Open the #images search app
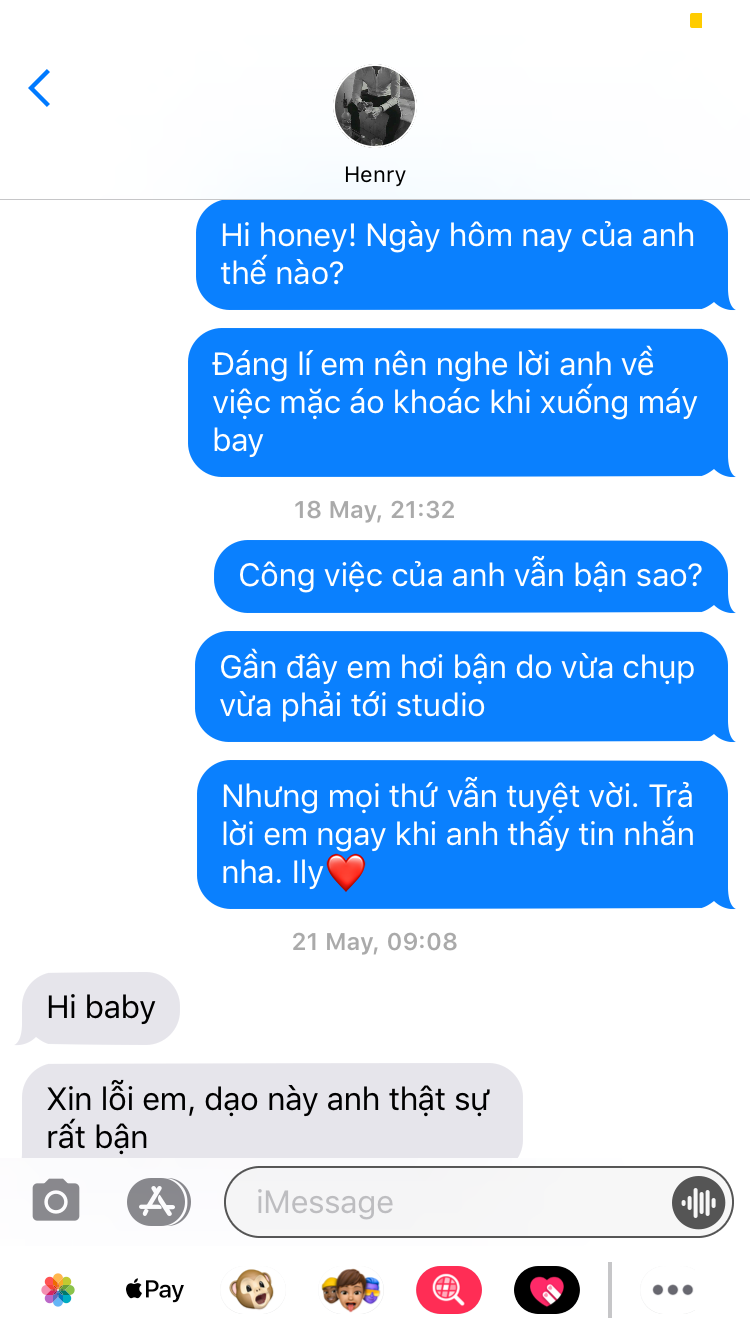The height and width of the screenshot is (1334, 750). pyautogui.click(x=448, y=1290)
